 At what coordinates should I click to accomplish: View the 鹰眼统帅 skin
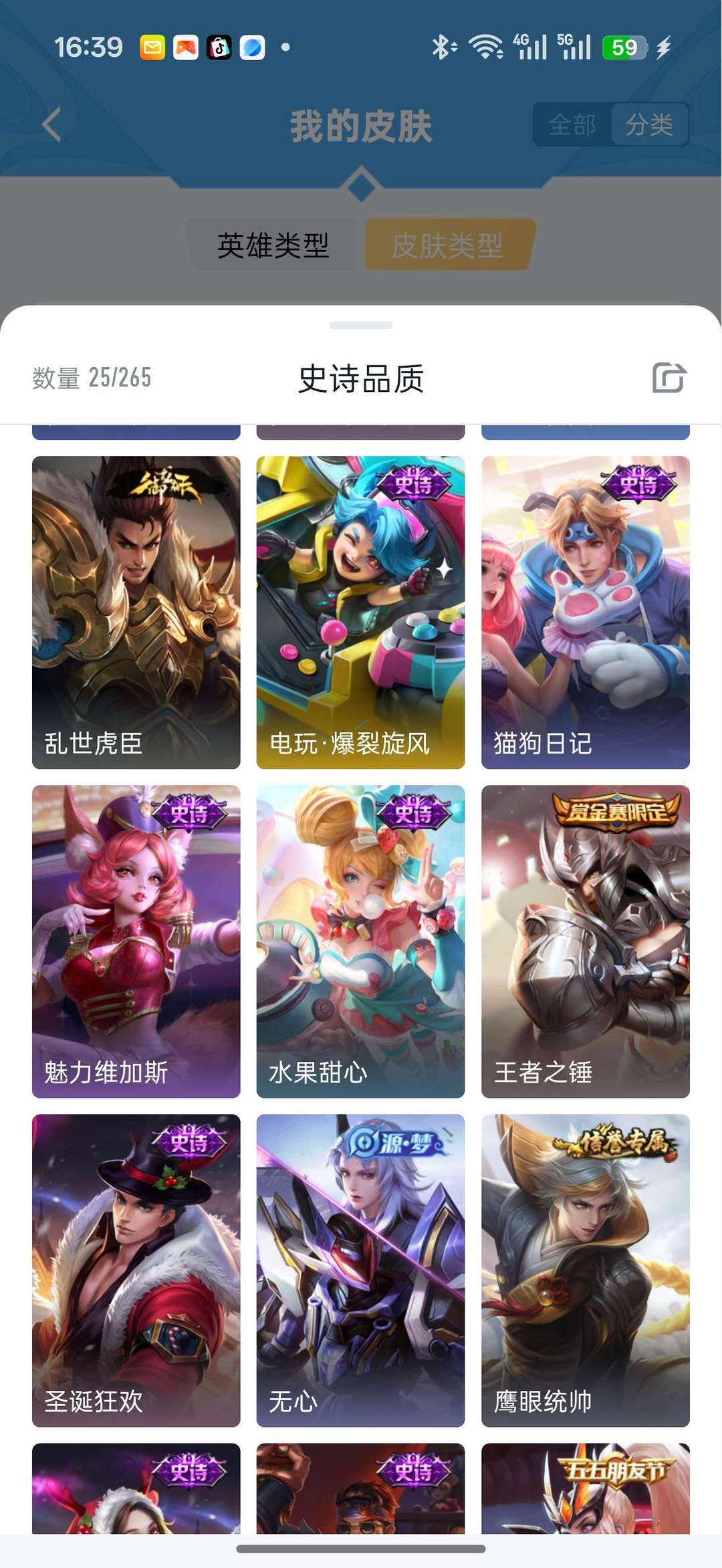(585, 1270)
